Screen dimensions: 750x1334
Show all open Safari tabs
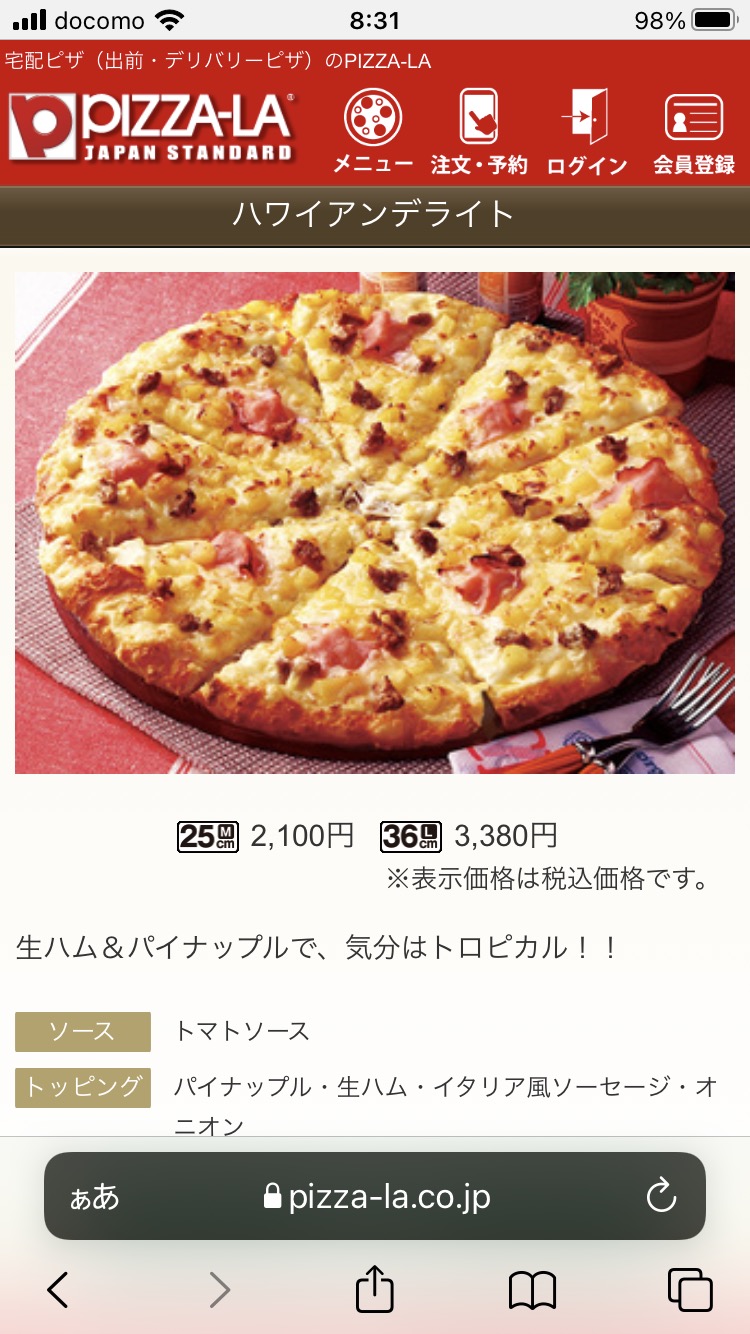click(x=690, y=1290)
